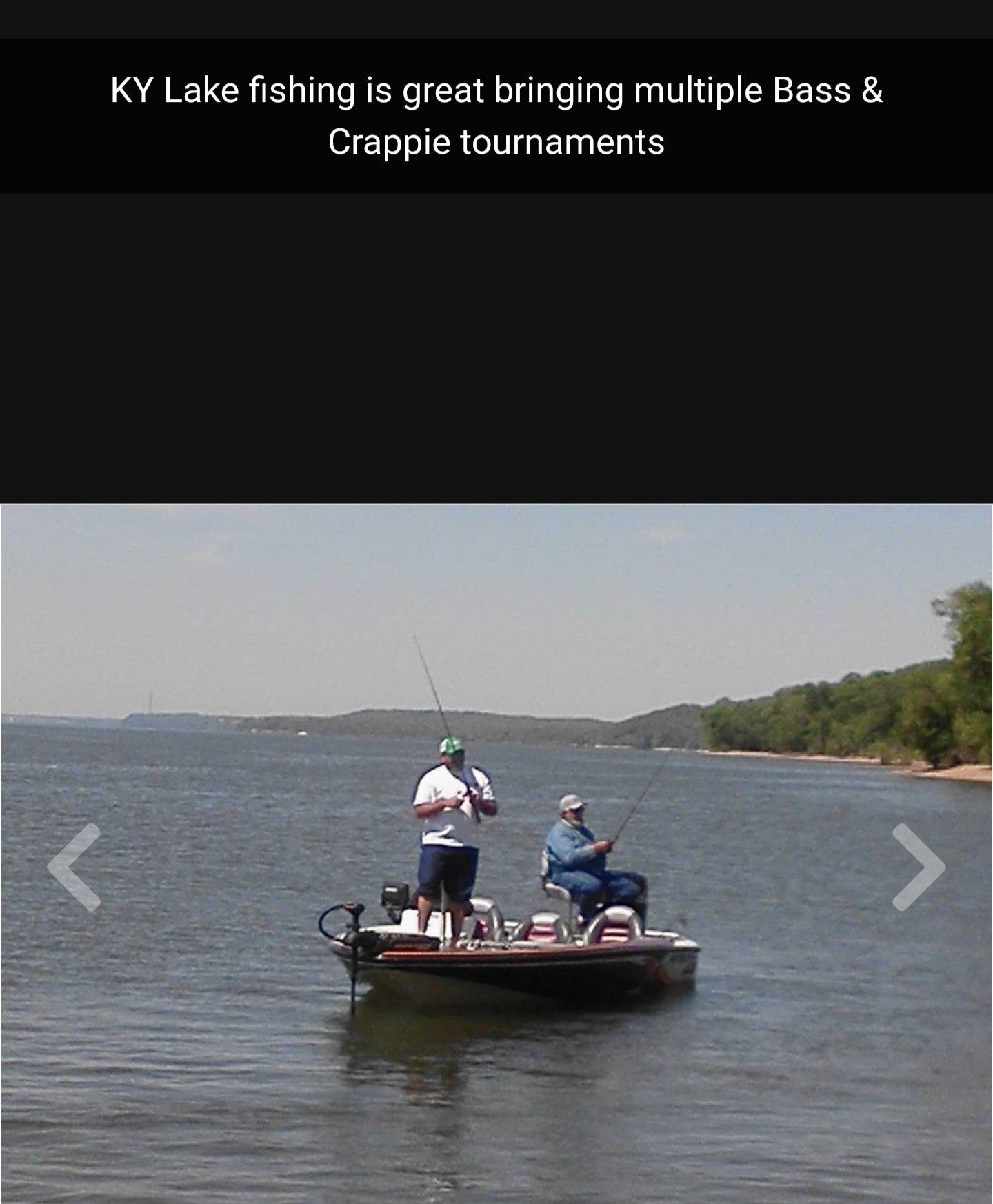Go to the previous photo in the gallery

(74, 867)
